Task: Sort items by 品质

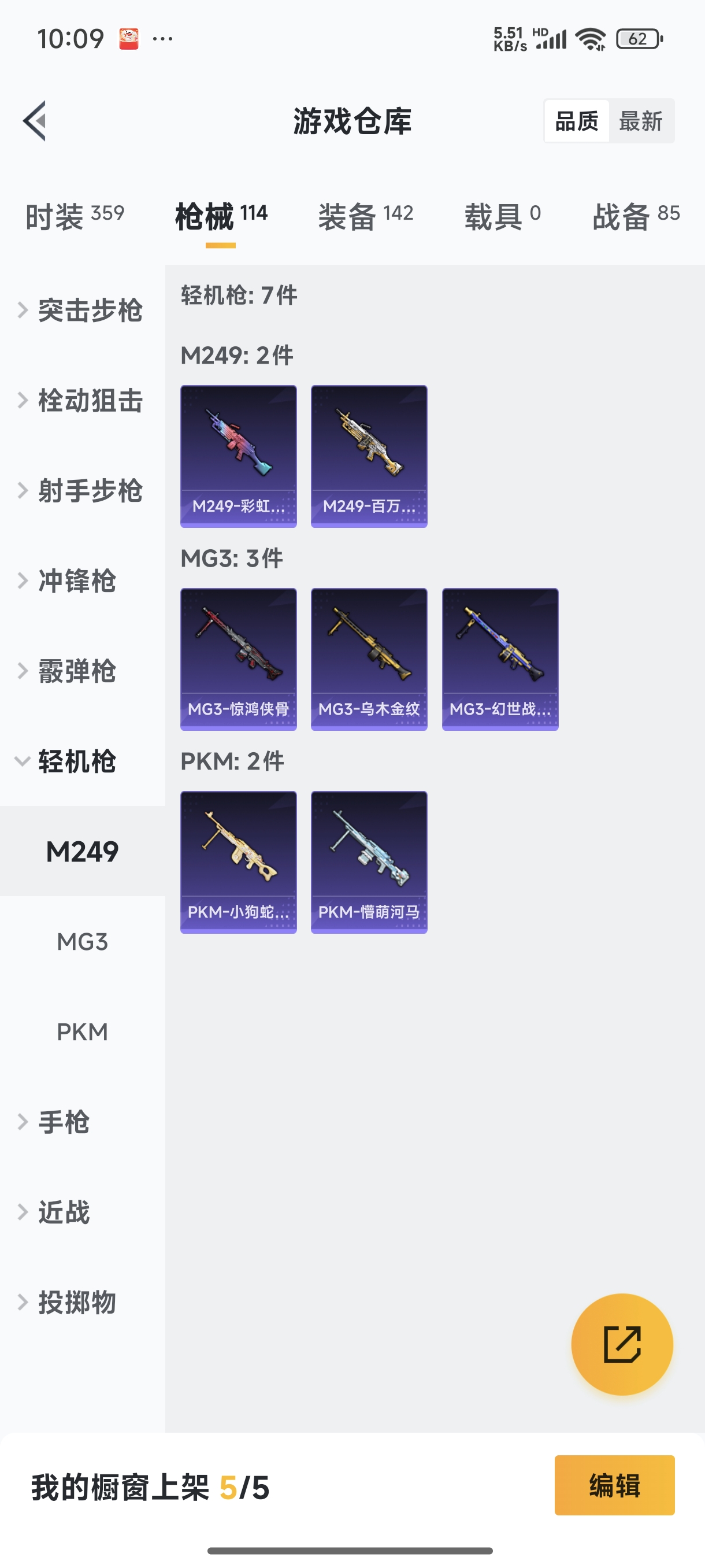Action: [577, 121]
